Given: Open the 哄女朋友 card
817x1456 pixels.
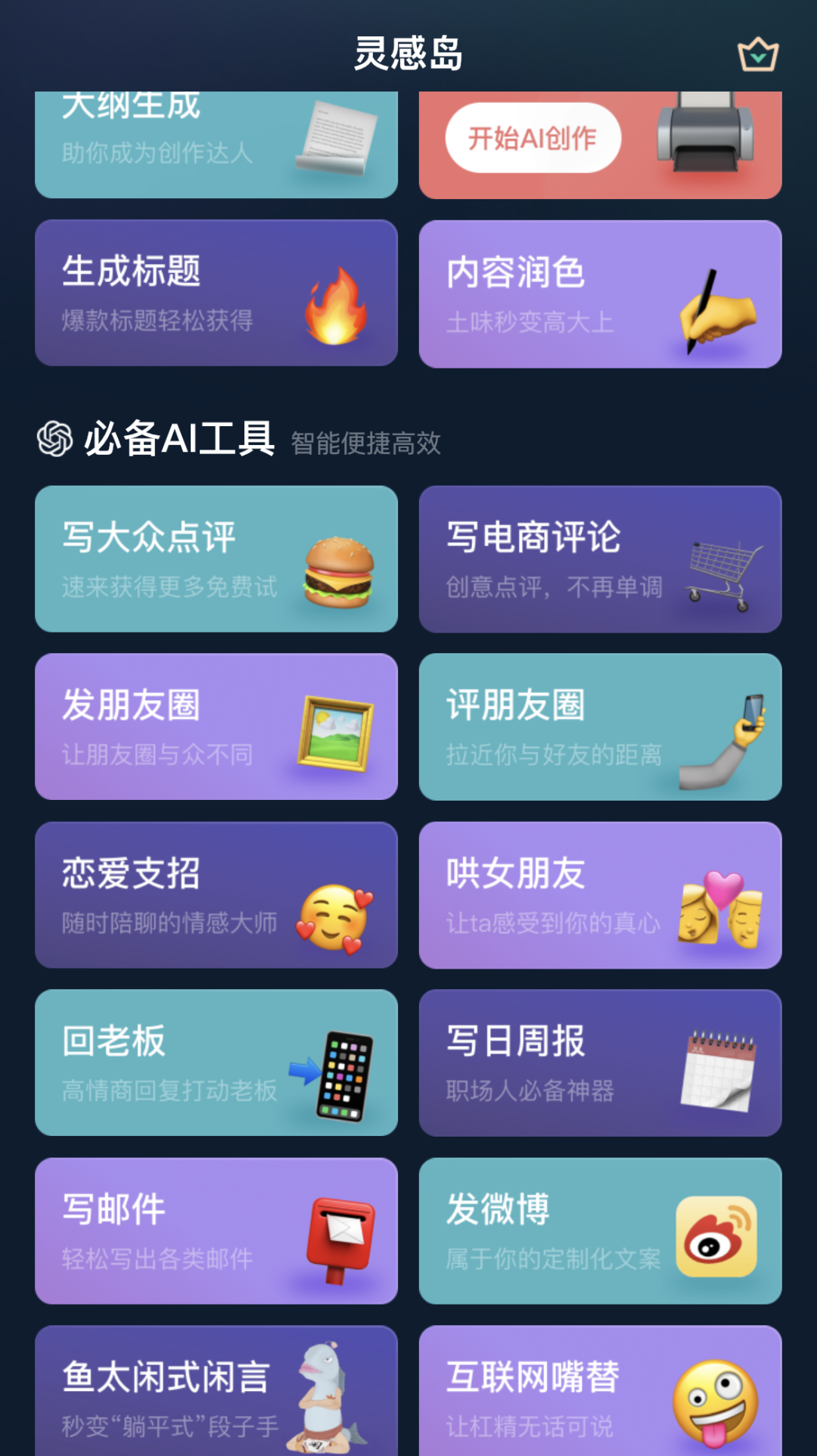Looking at the screenshot, I should (601, 895).
